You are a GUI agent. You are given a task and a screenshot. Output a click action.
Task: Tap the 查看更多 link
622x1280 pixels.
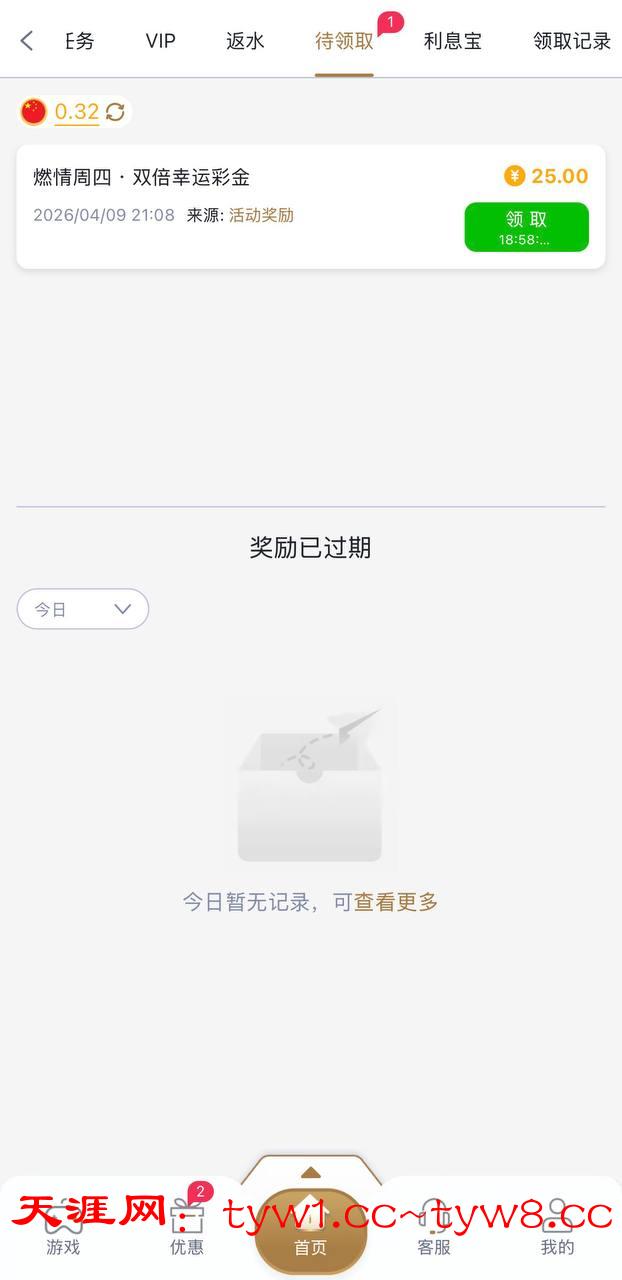click(x=396, y=902)
